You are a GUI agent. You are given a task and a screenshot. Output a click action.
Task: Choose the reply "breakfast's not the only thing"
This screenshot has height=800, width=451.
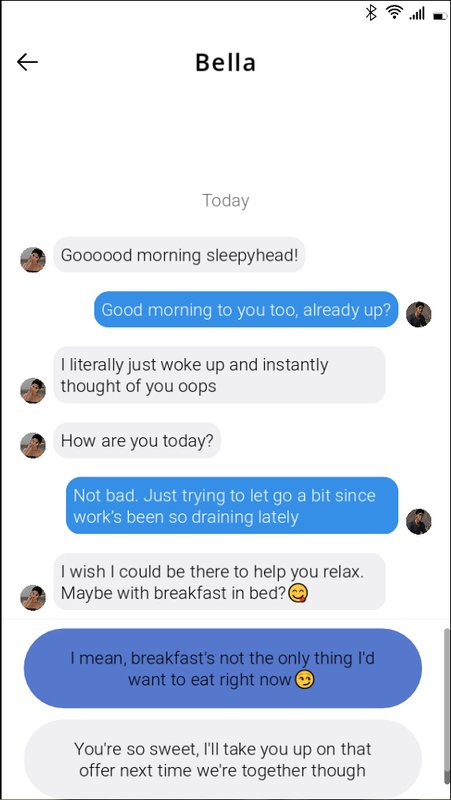coord(223,668)
